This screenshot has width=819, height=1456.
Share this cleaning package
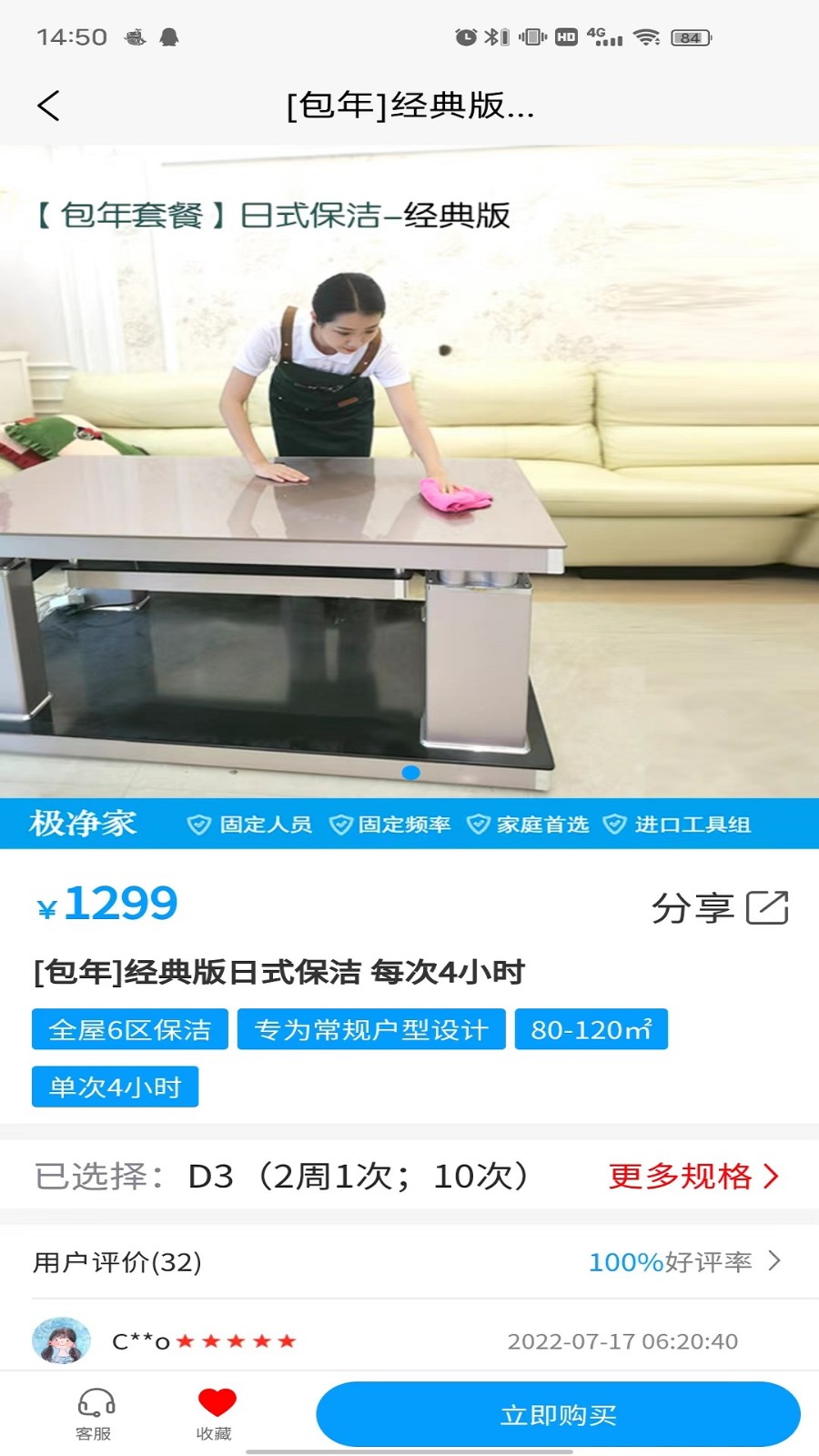point(720,907)
